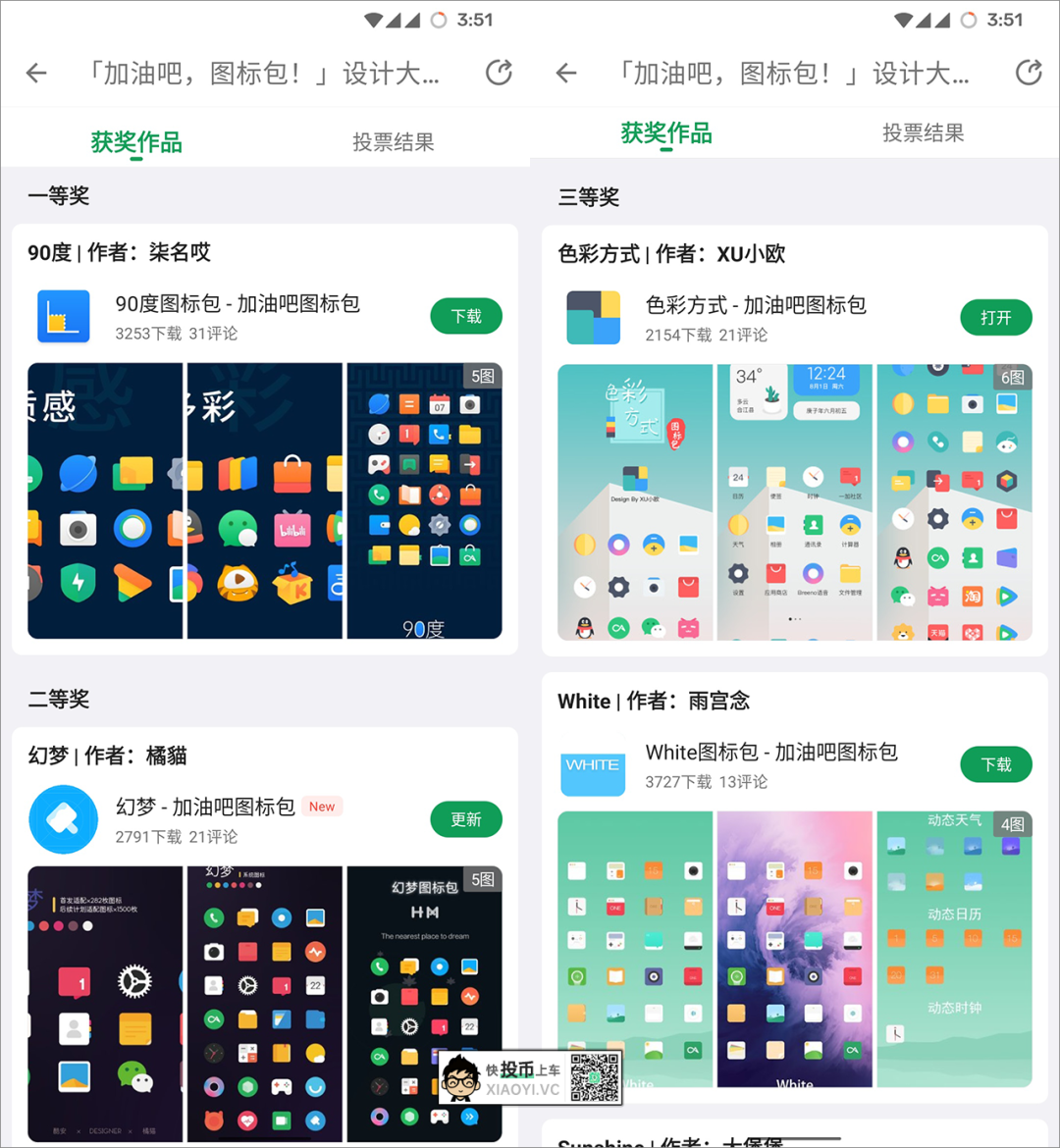Update the 幻梦 icon pack
The height and width of the screenshot is (1148, 1060).
(466, 819)
